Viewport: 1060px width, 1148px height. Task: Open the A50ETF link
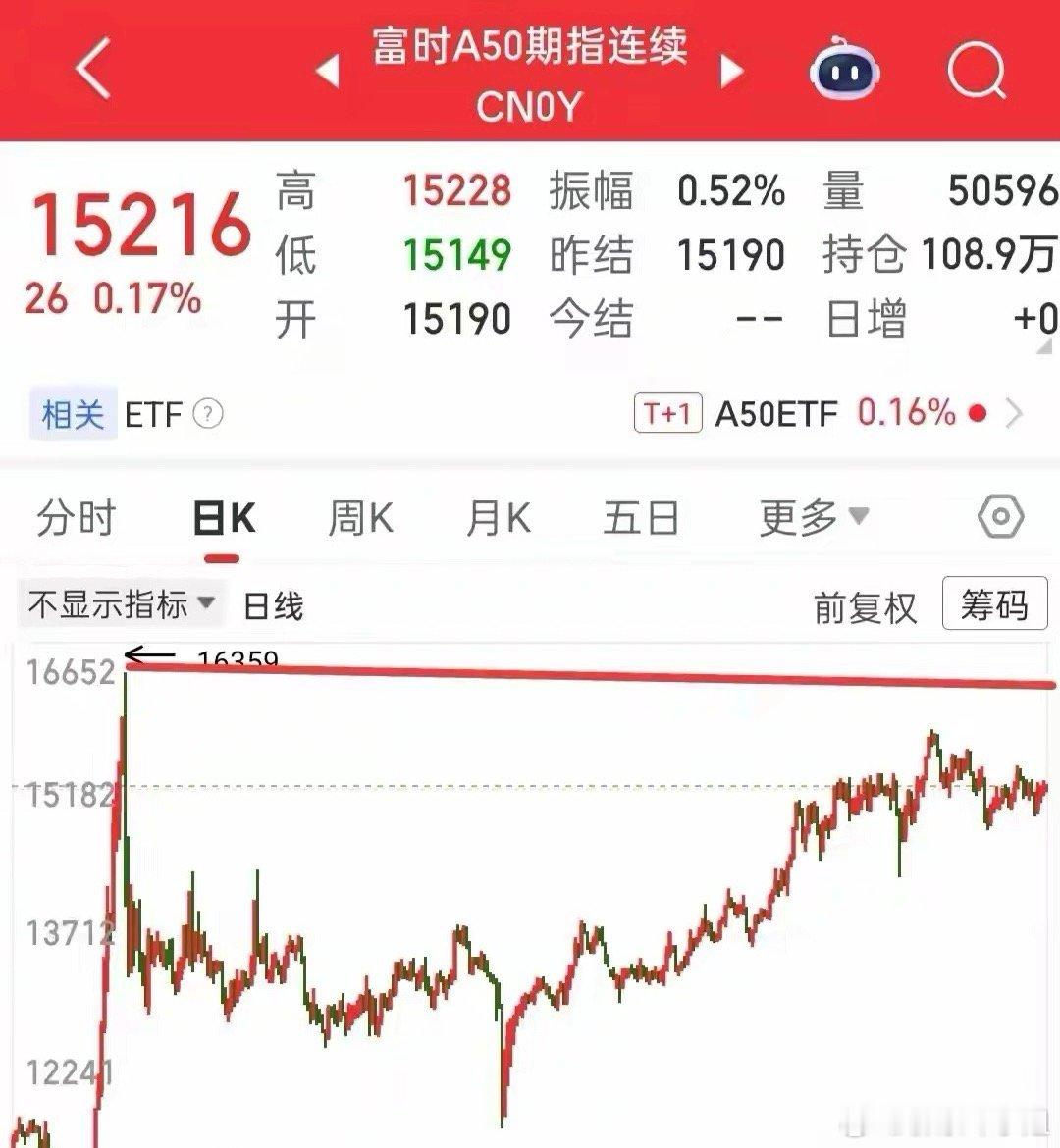pyautogui.click(x=780, y=414)
